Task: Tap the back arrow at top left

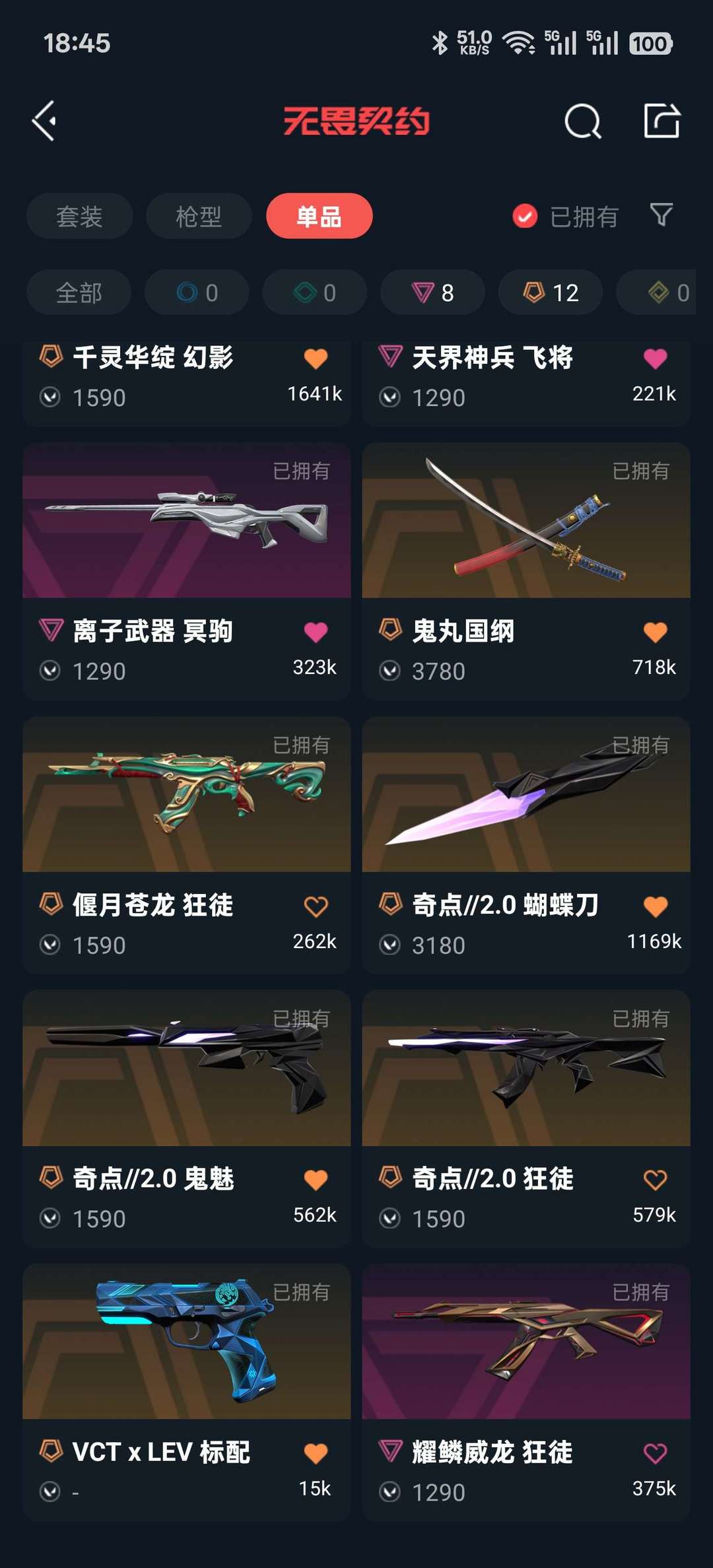Action: pyautogui.click(x=44, y=120)
